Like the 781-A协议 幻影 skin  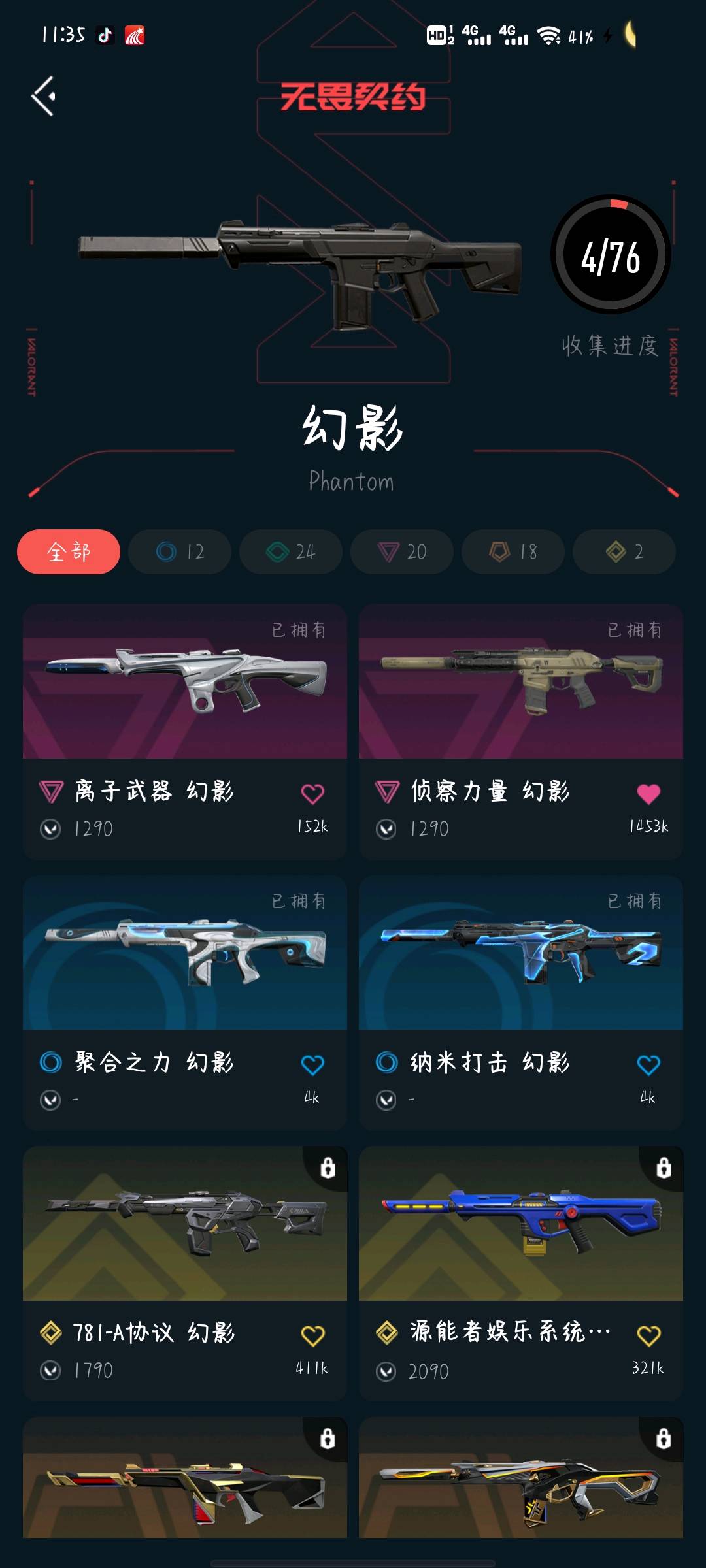tap(312, 1336)
